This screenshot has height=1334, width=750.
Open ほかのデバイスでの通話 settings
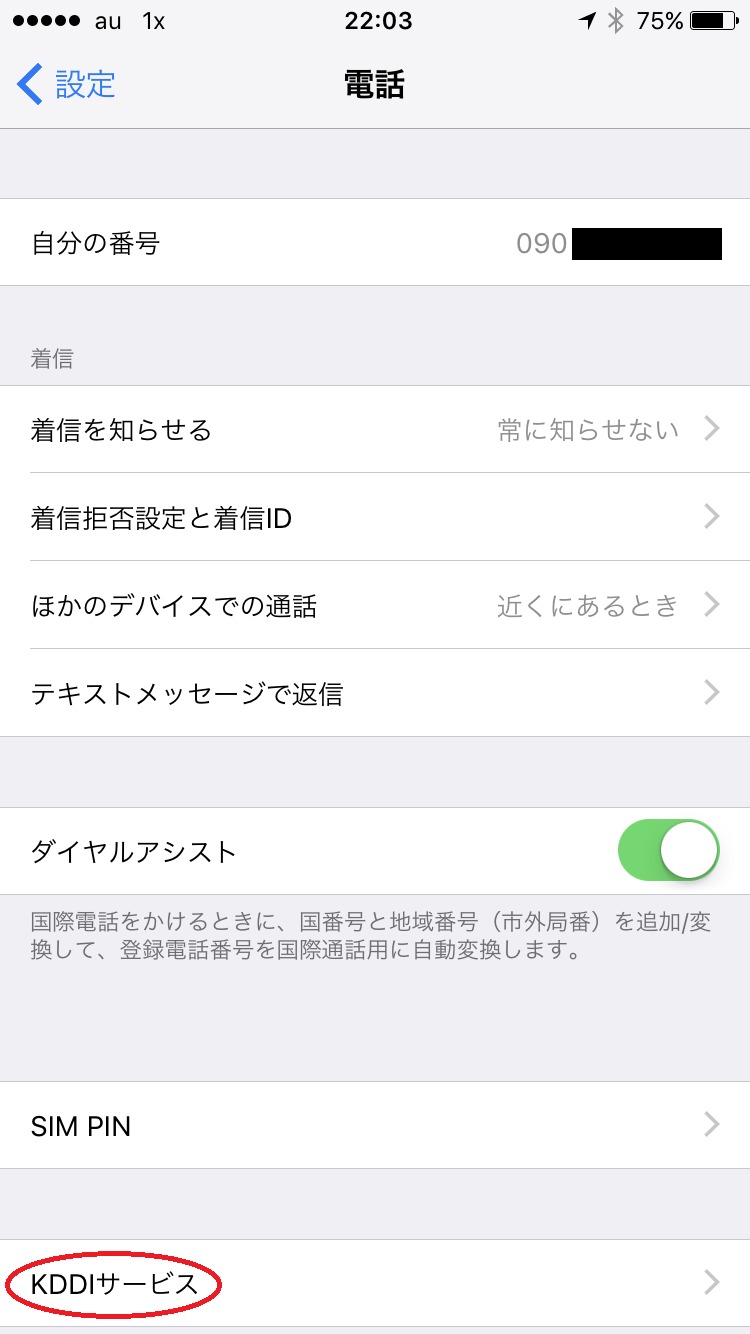pos(375,605)
